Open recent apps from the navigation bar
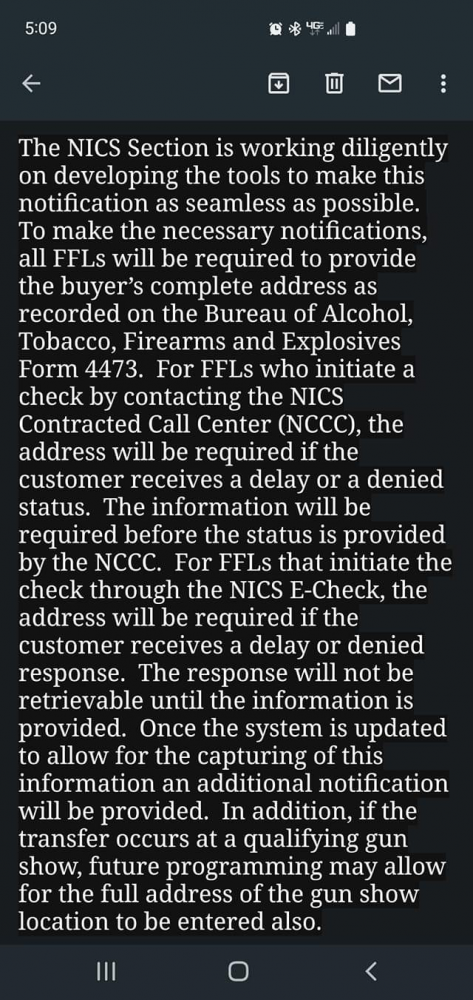The image size is (473, 1000). pos(106,971)
